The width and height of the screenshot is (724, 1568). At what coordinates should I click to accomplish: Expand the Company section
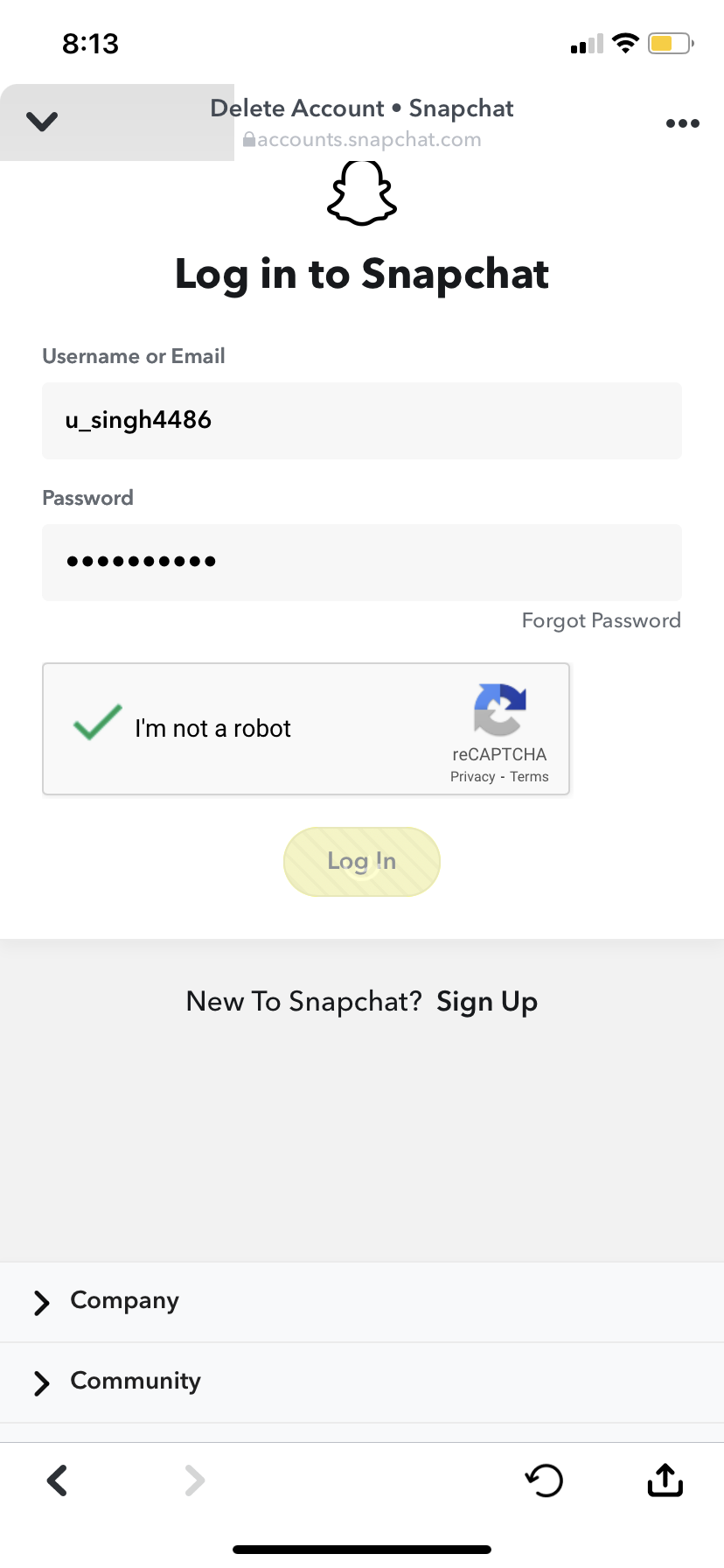124,1301
